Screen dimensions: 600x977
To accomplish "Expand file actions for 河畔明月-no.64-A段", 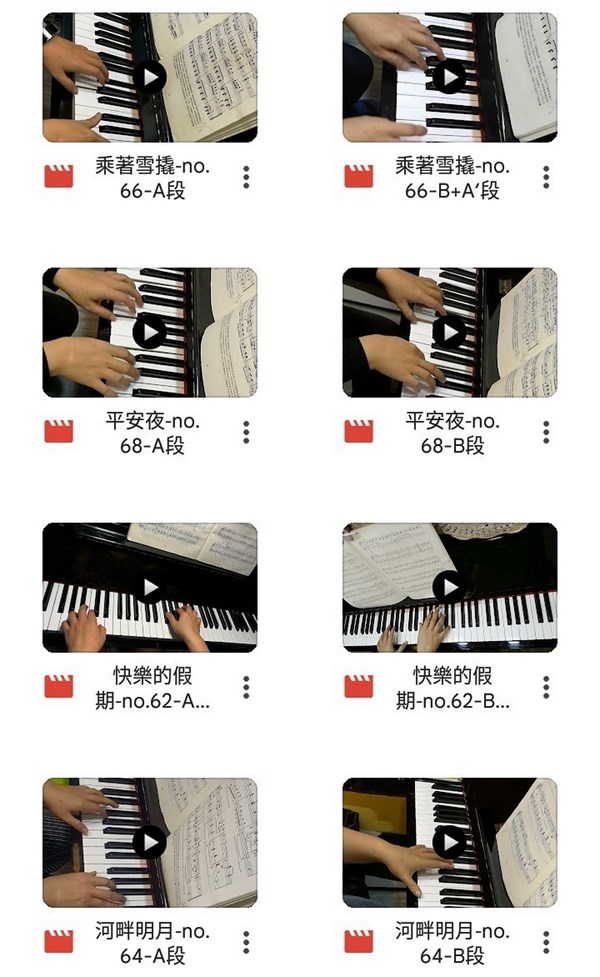I will 246,942.
